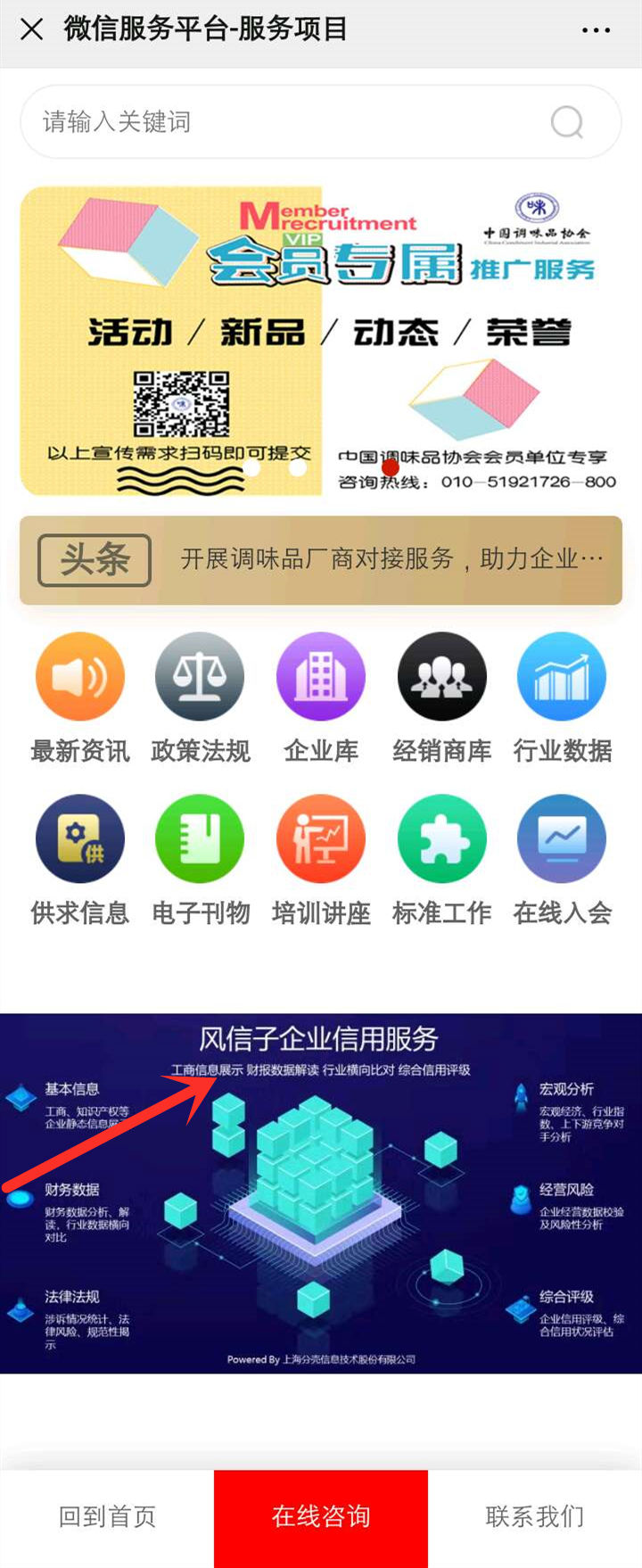Image resolution: width=642 pixels, height=1568 pixels.
Task: Select the 供求信息 supply-demand info icon
Action: [x=80, y=838]
